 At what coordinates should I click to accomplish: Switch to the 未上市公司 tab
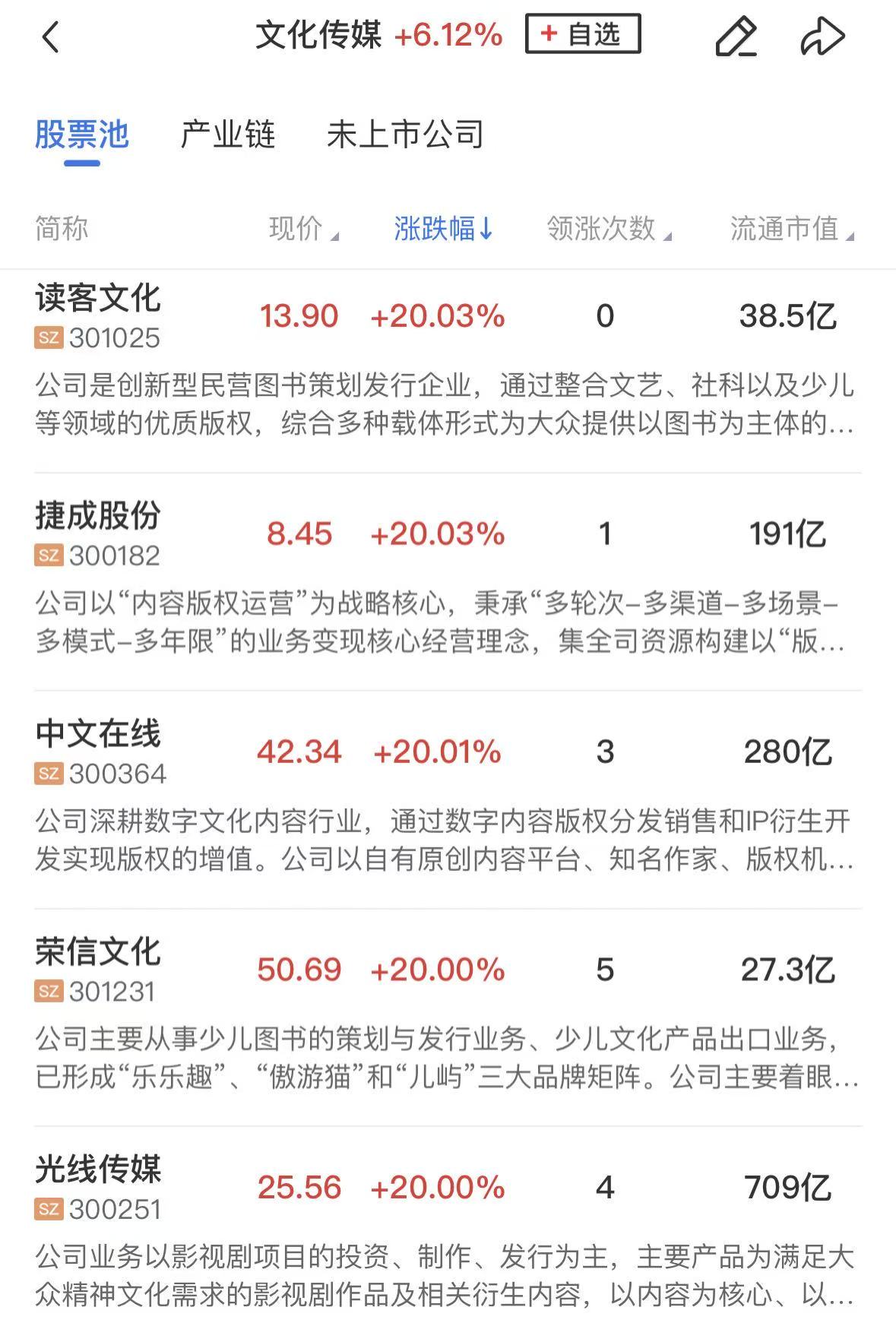click(405, 135)
